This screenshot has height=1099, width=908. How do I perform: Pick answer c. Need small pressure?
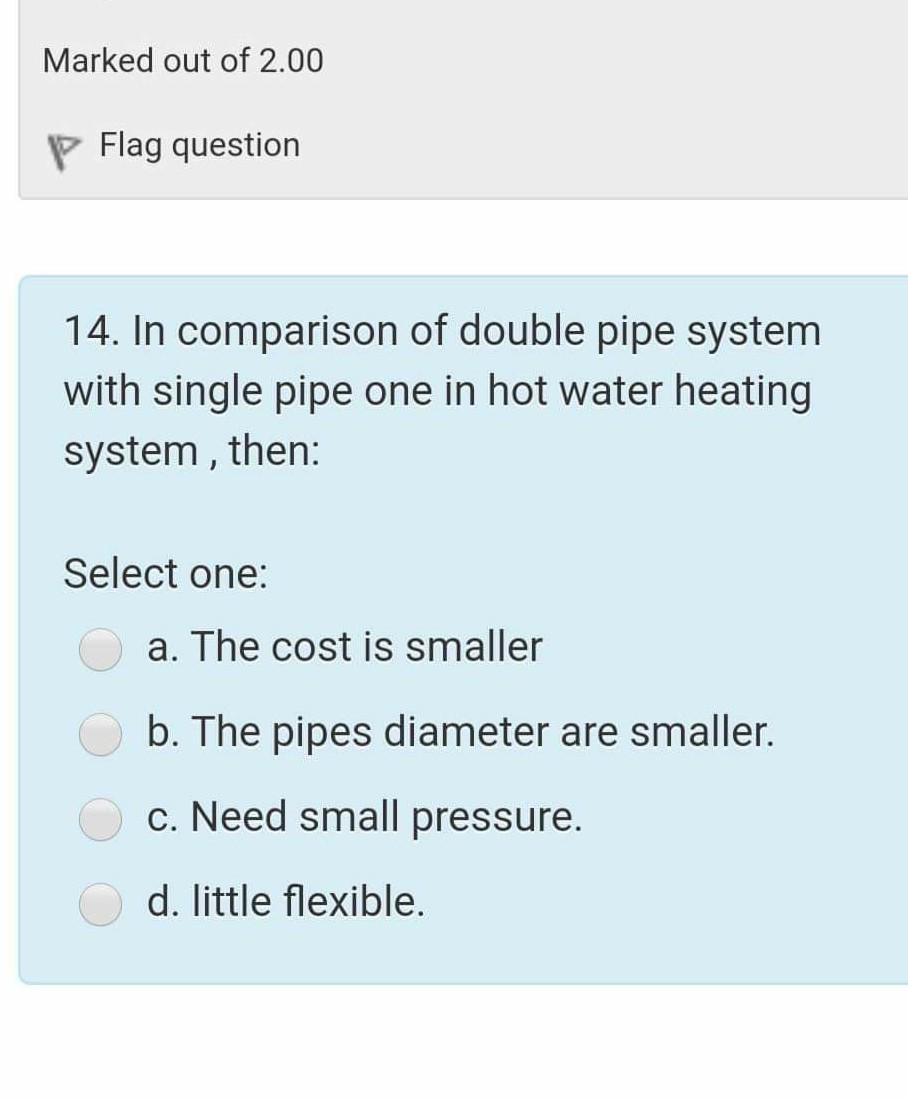coord(100,818)
